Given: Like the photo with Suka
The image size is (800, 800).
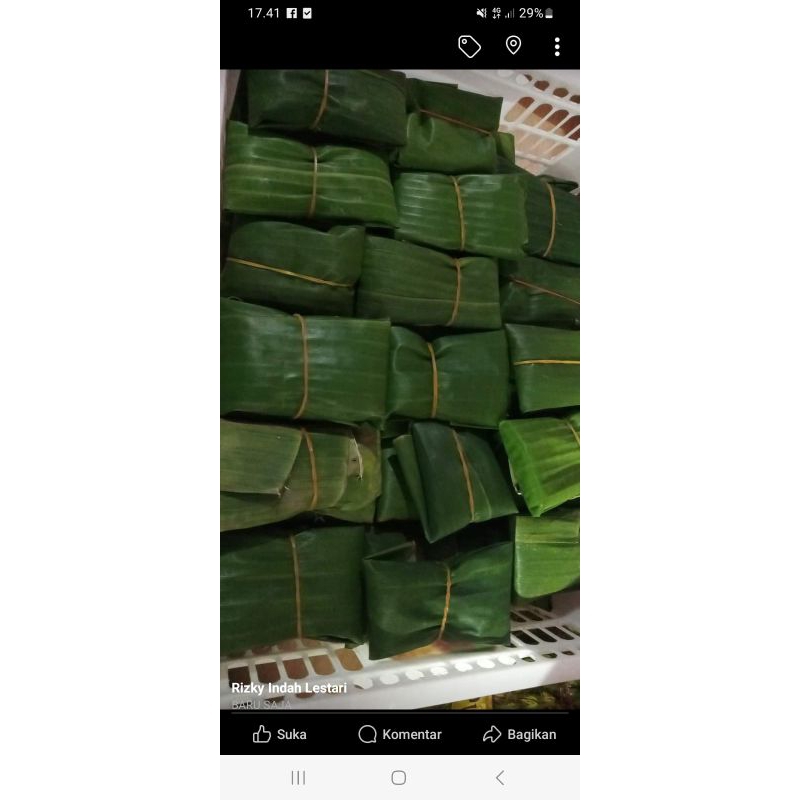Looking at the screenshot, I should pyautogui.click(x=280, y=734).
